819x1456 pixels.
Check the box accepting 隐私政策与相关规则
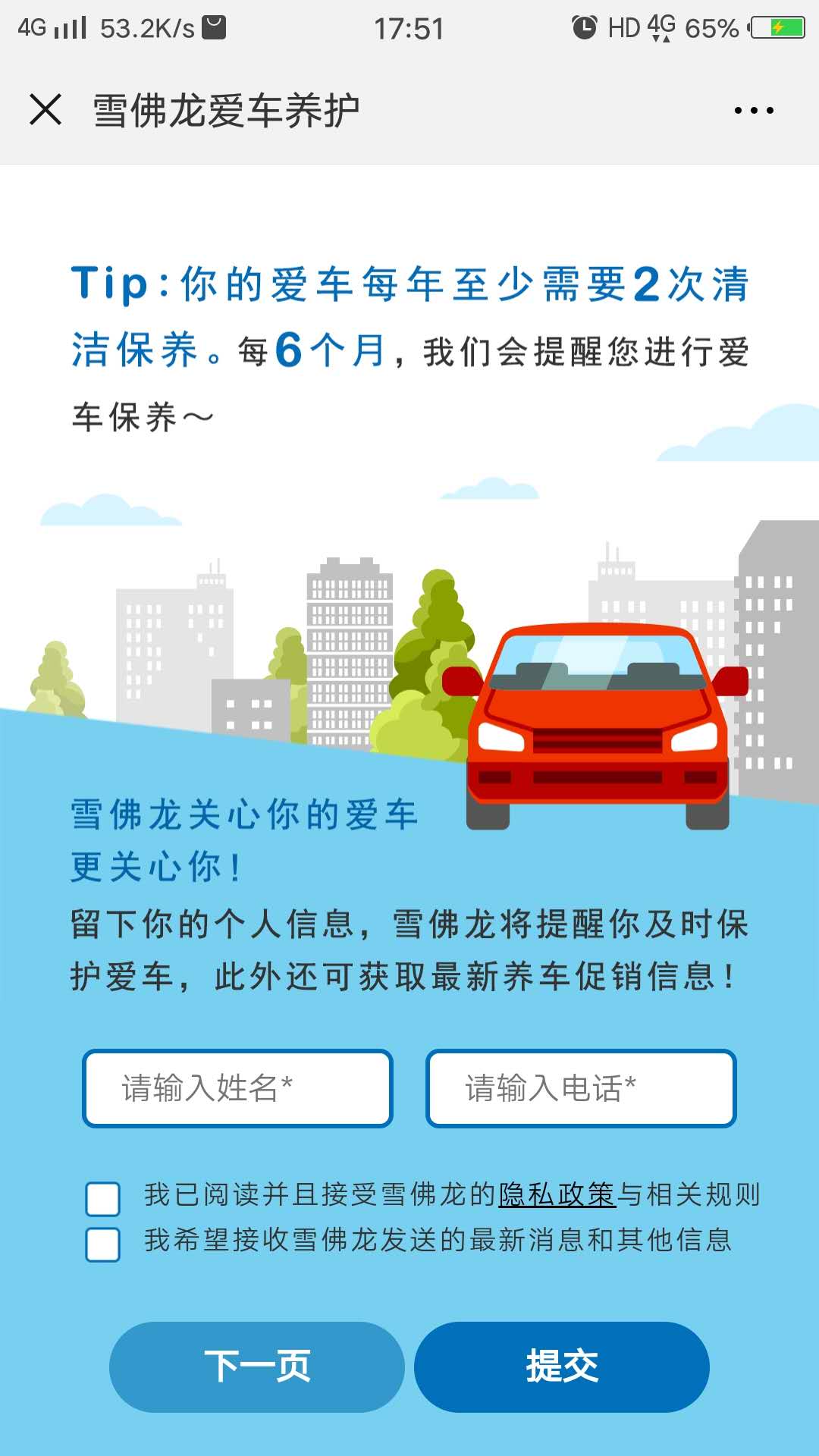tap(103, 1199)
